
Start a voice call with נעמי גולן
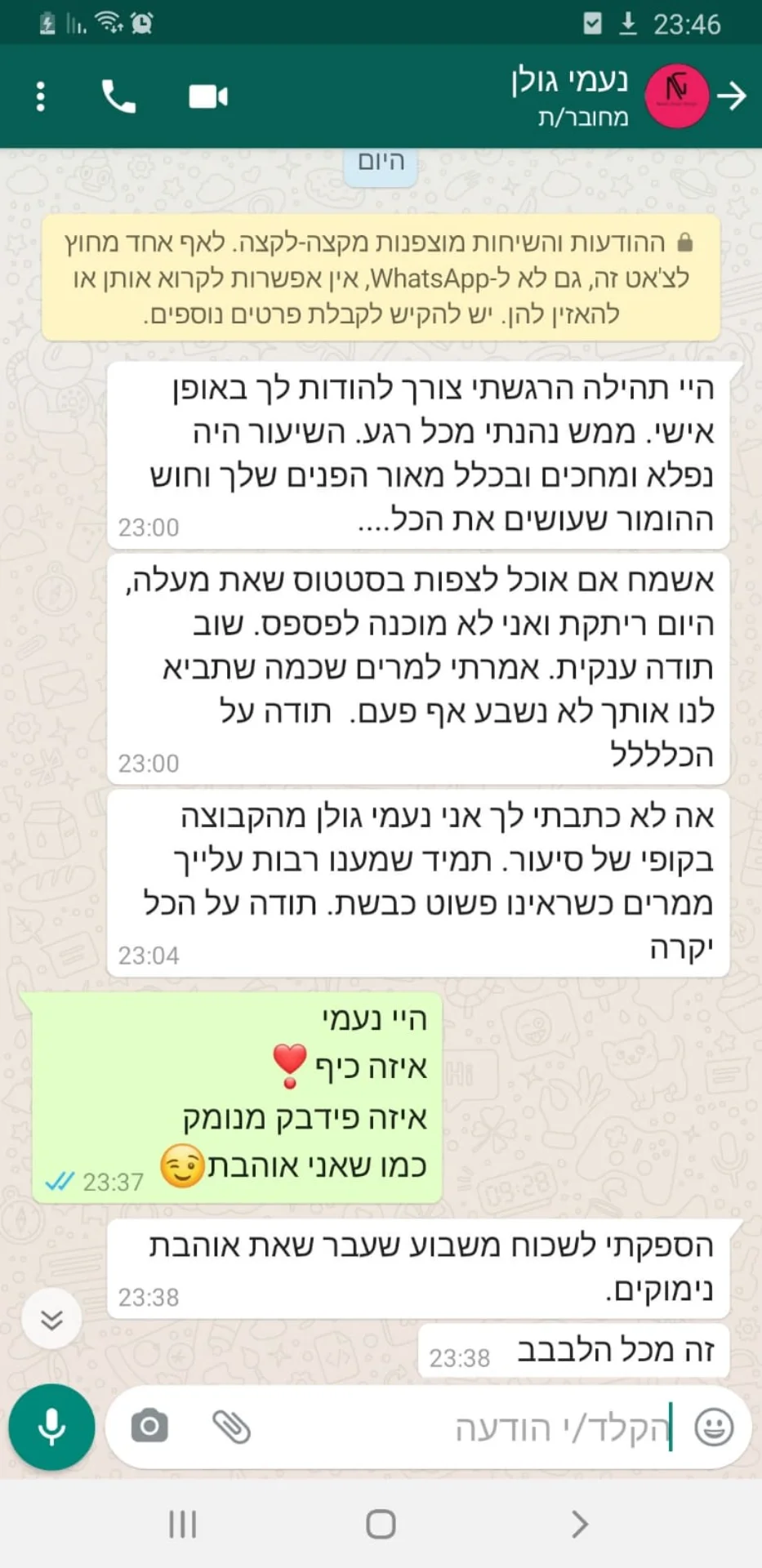click(118, 96)
